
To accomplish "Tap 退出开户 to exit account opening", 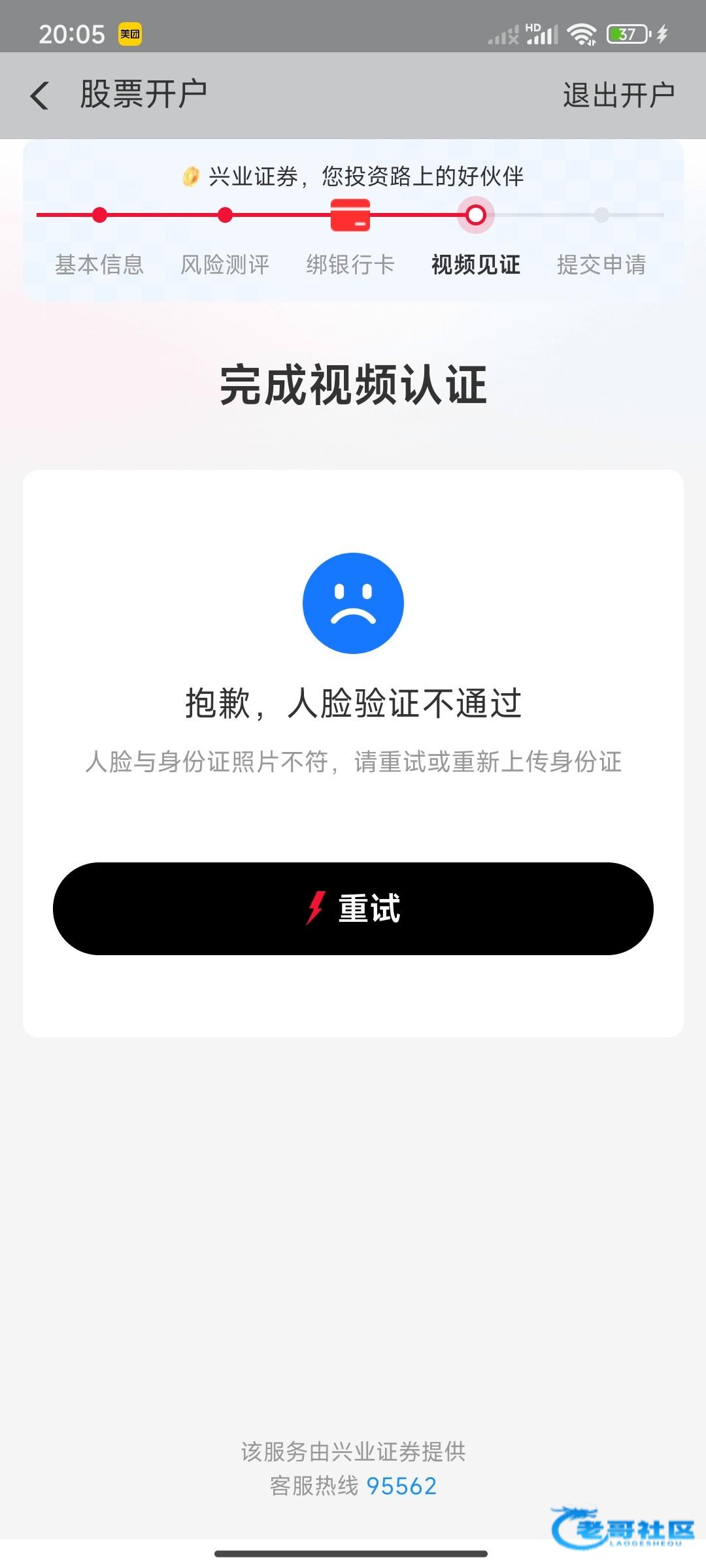I will pyautogui.click(x=618, y=95).
